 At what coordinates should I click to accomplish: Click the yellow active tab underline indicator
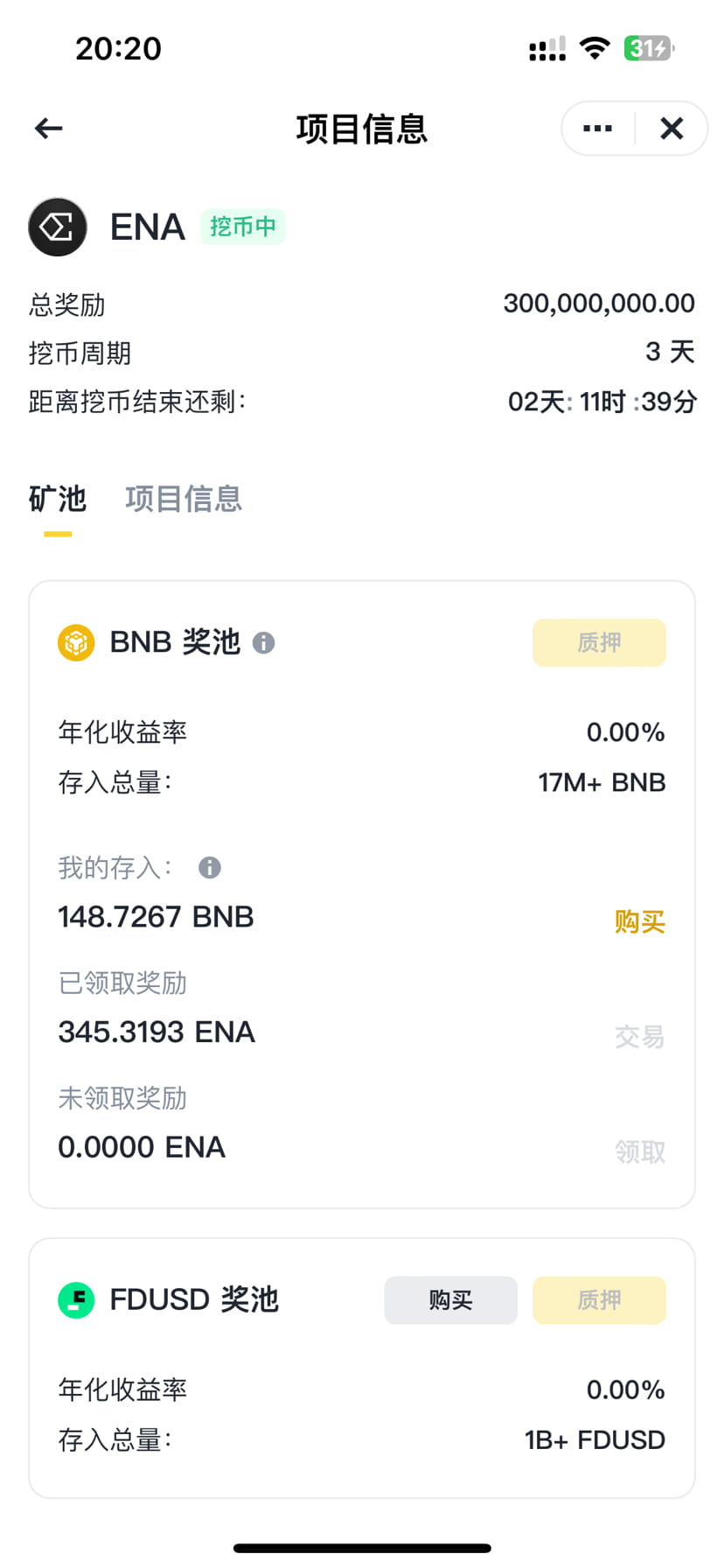coord(57,531)
